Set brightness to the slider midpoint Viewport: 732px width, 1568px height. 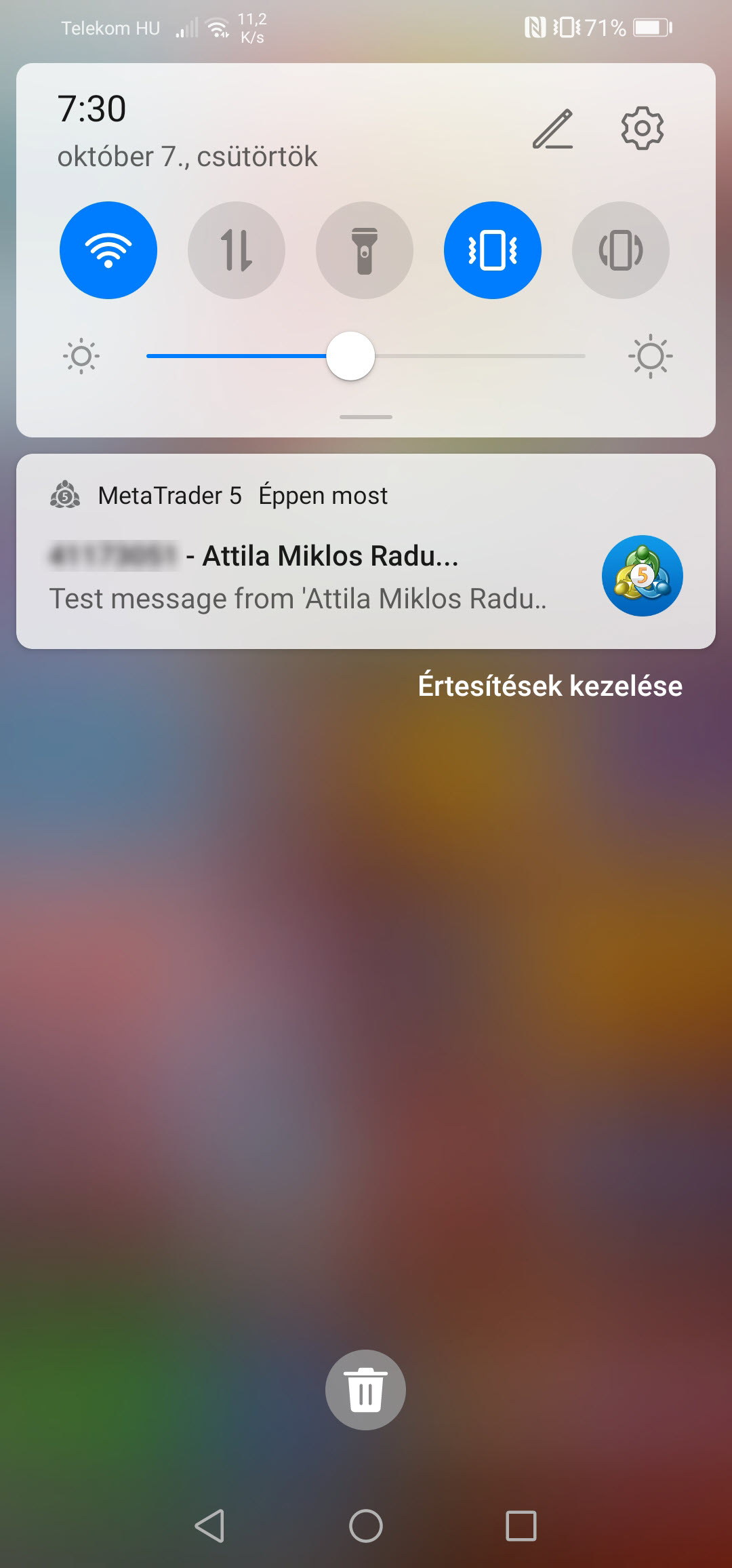click(x=366, y=356)
